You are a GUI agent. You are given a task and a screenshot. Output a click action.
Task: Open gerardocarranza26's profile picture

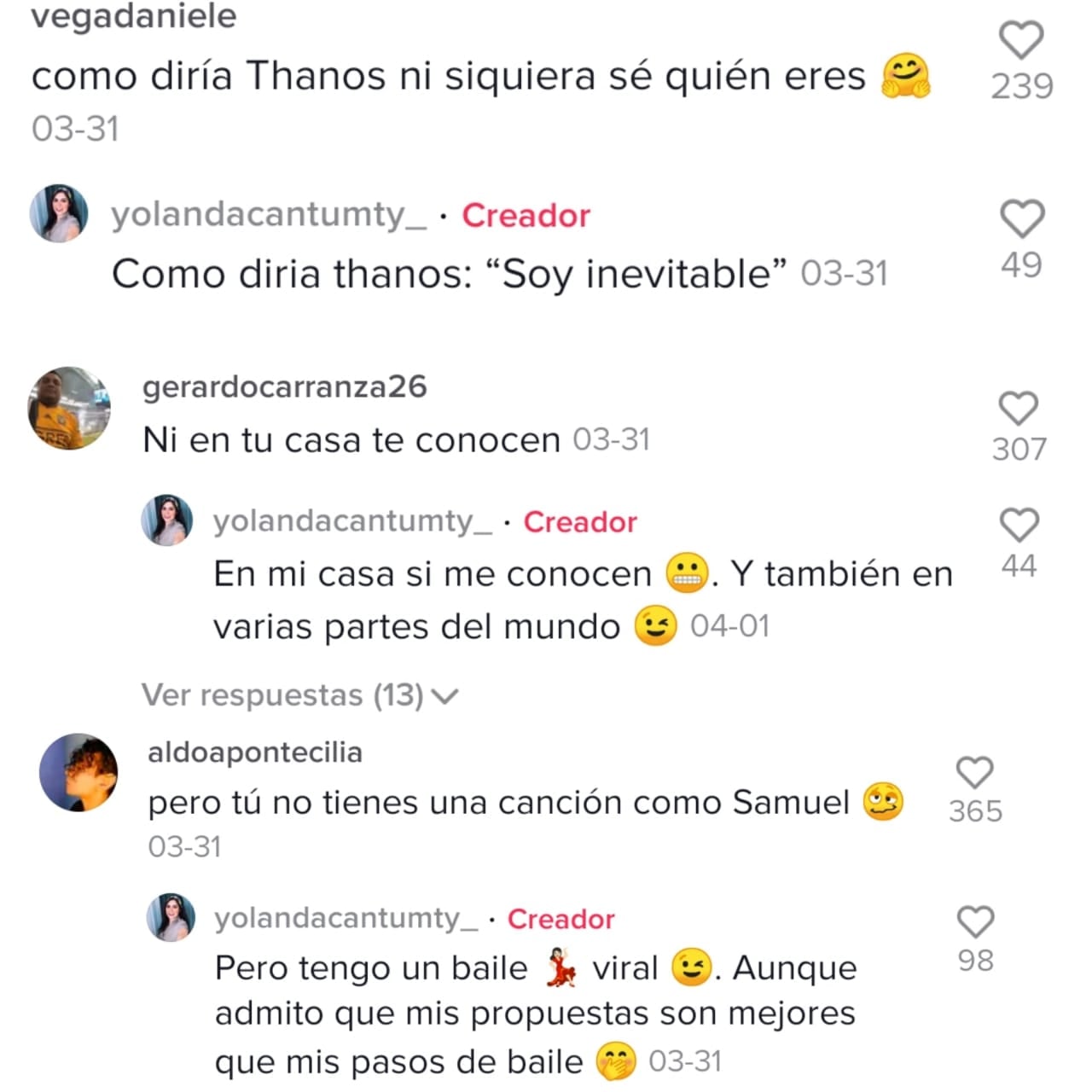click(69, 409)
